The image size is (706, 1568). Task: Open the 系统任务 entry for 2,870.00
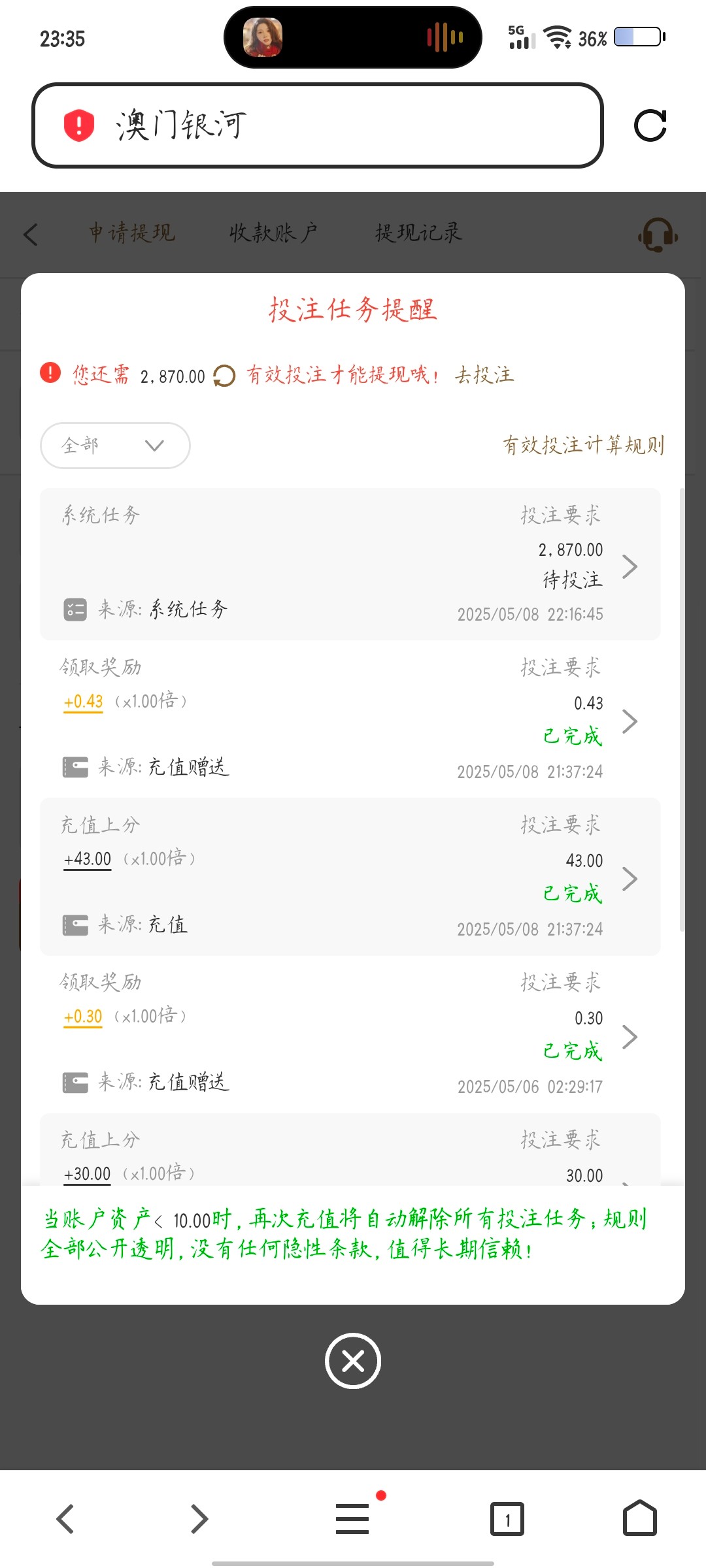(350, 564)
